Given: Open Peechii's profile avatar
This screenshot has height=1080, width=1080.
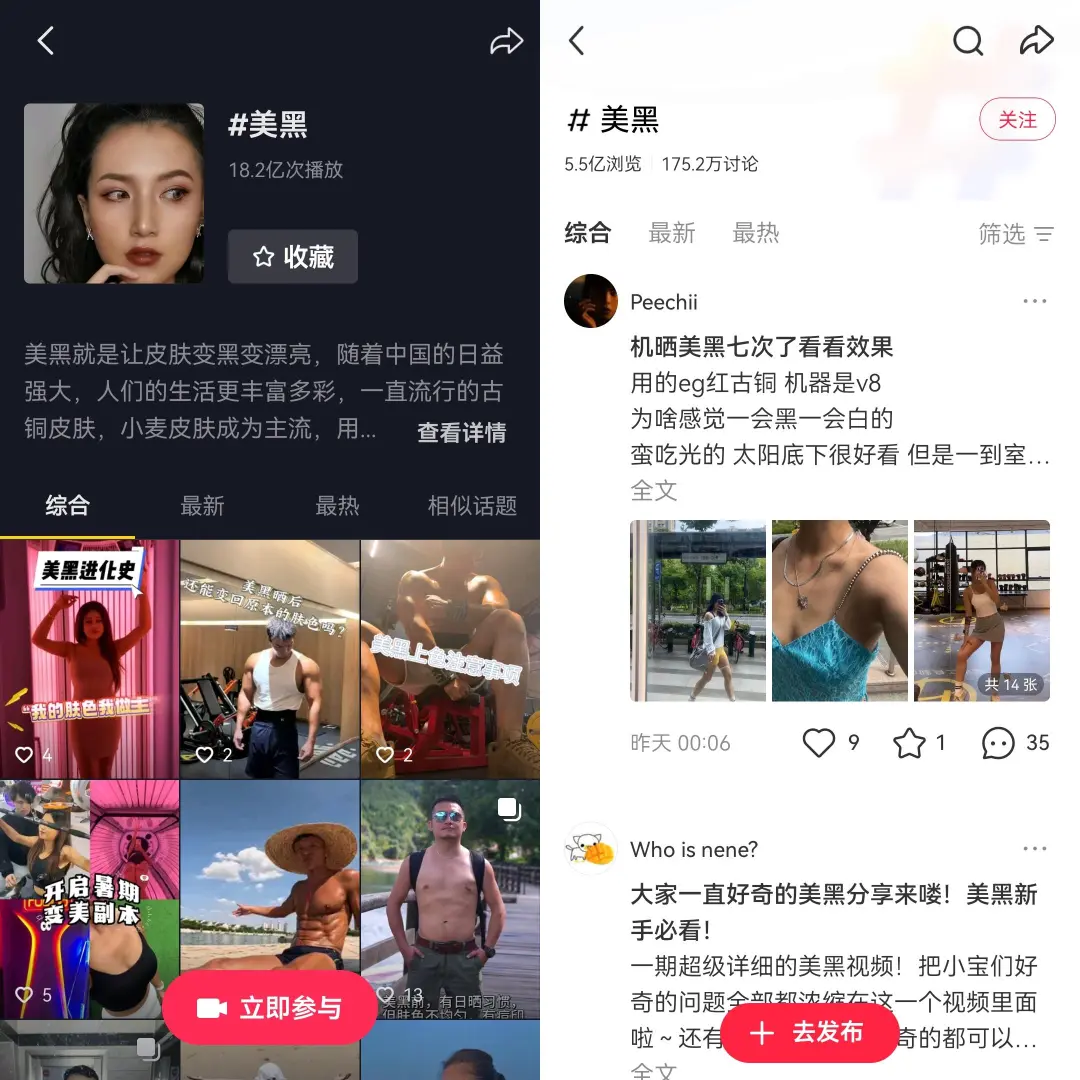Looking at the screenshot, I should tap(591, 301).
